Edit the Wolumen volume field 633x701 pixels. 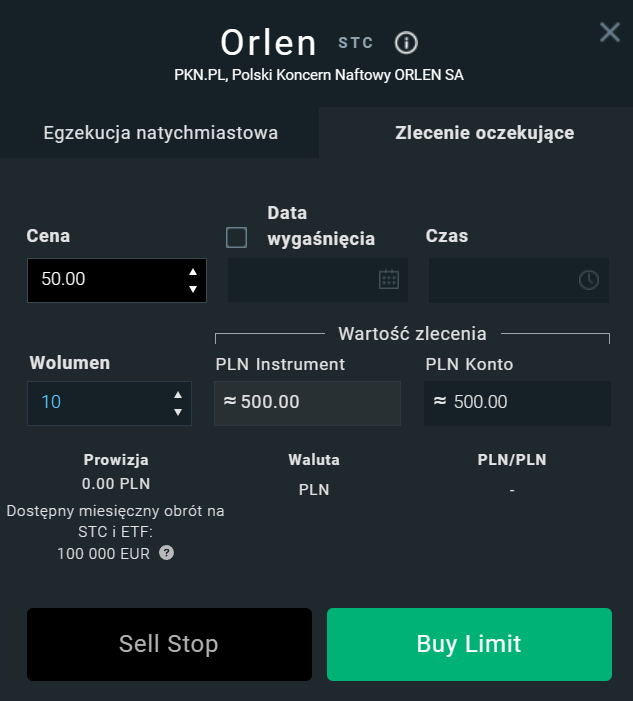point(100,402)
